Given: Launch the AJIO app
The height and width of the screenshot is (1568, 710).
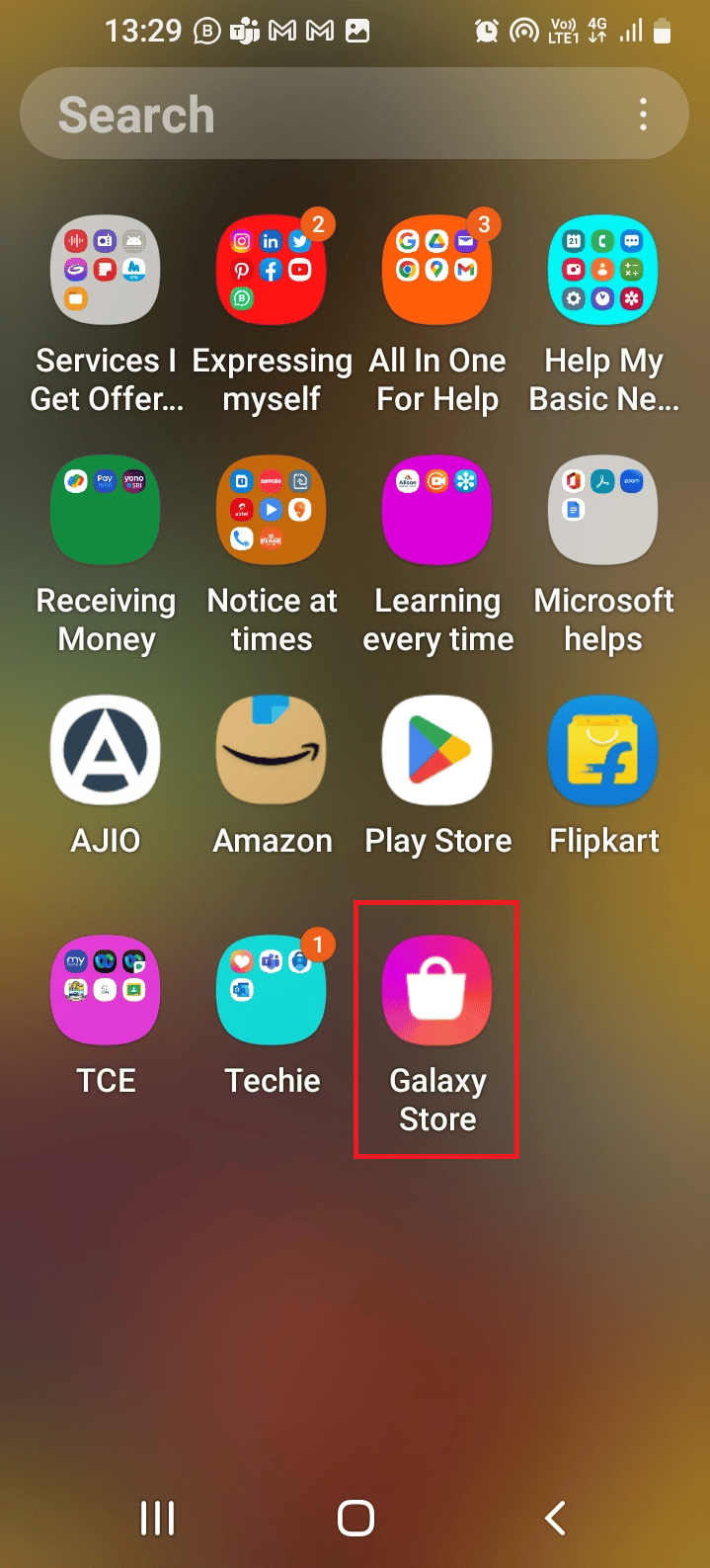Looking at the screenshot, I should click(x=106, y=750).
